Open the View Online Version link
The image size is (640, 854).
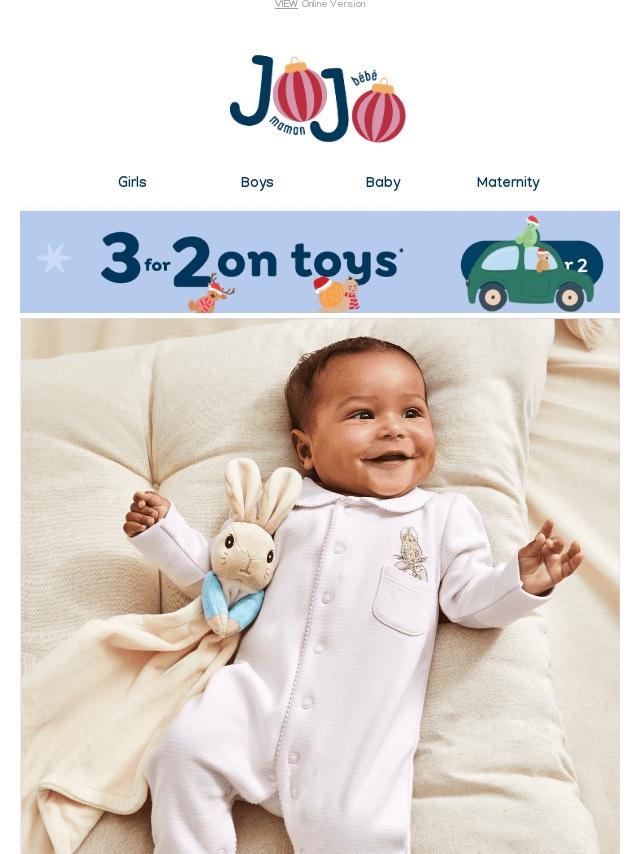[319, 5]
